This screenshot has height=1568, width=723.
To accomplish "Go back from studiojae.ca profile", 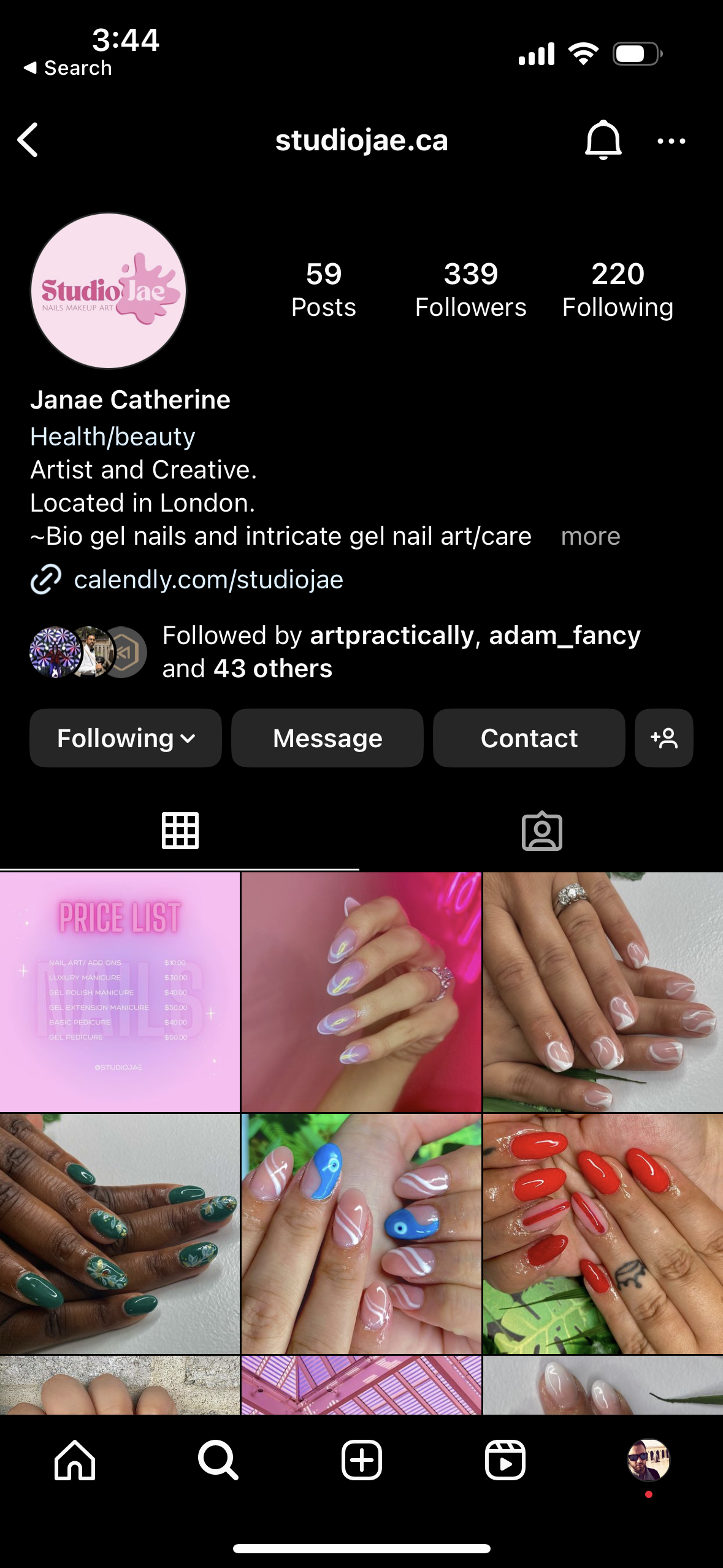I will click(28, 140).
